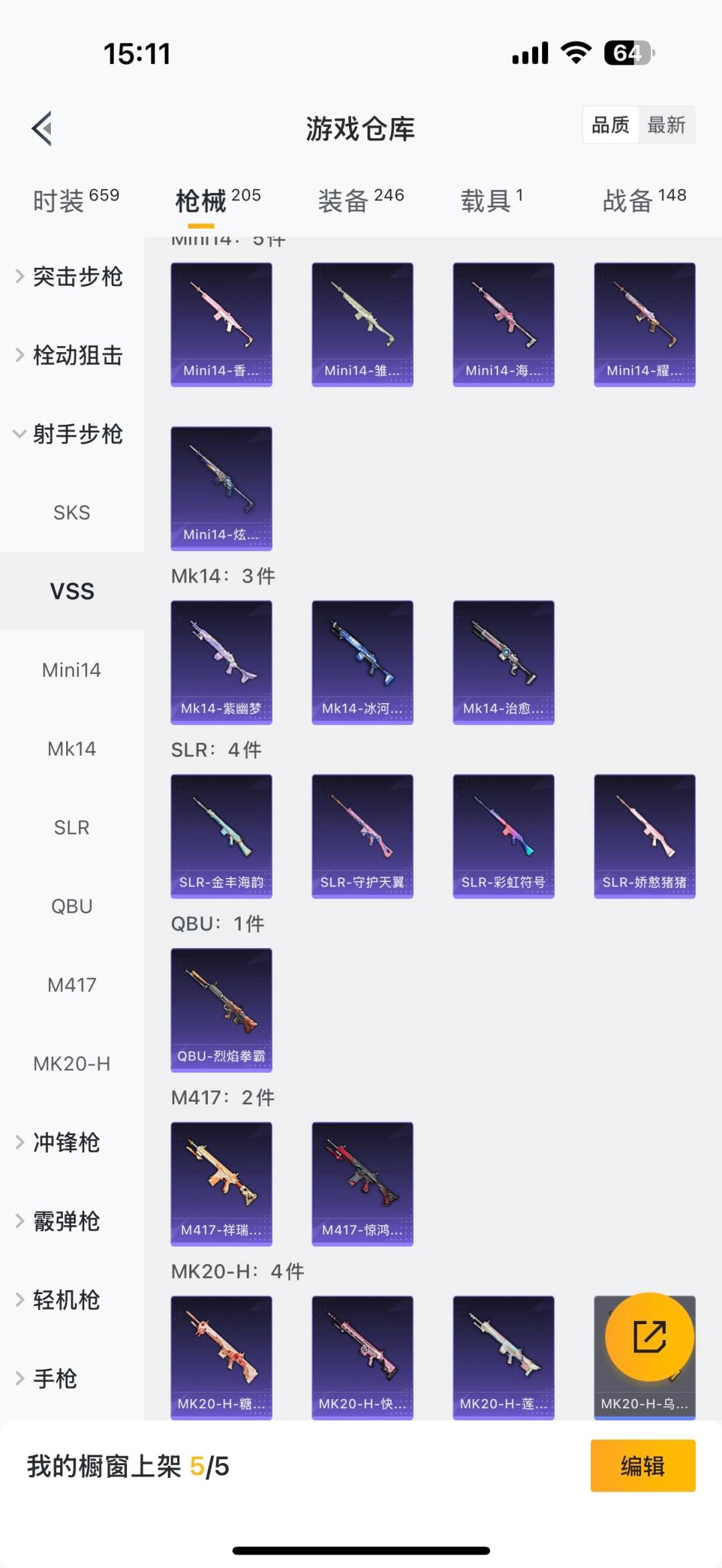Select SLR in the sidebar
The height and width of the screenshot is (1568, 722).
tap(72, 827)
